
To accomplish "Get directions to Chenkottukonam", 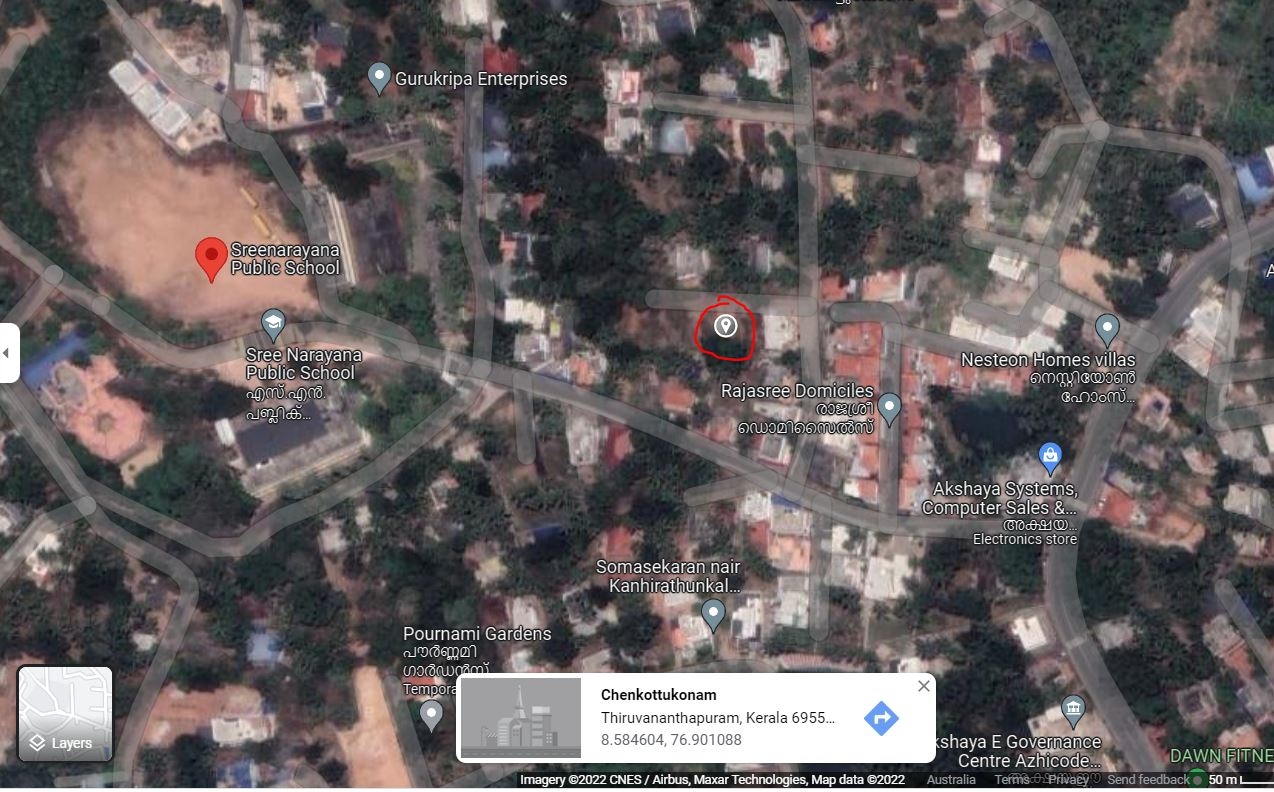I will (880, 717).
